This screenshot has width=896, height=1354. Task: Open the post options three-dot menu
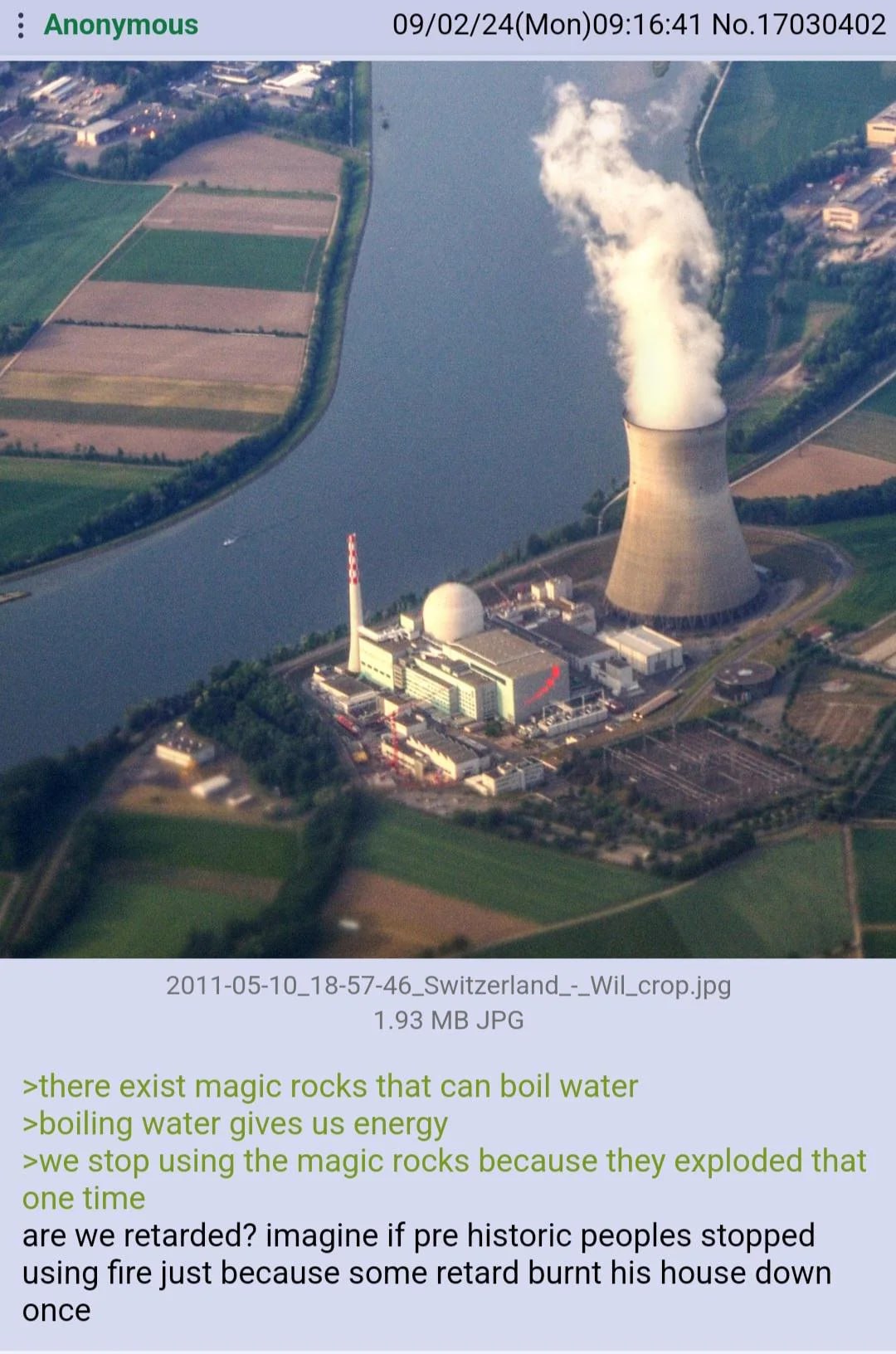pyautogui.click(x=21, y=26)
